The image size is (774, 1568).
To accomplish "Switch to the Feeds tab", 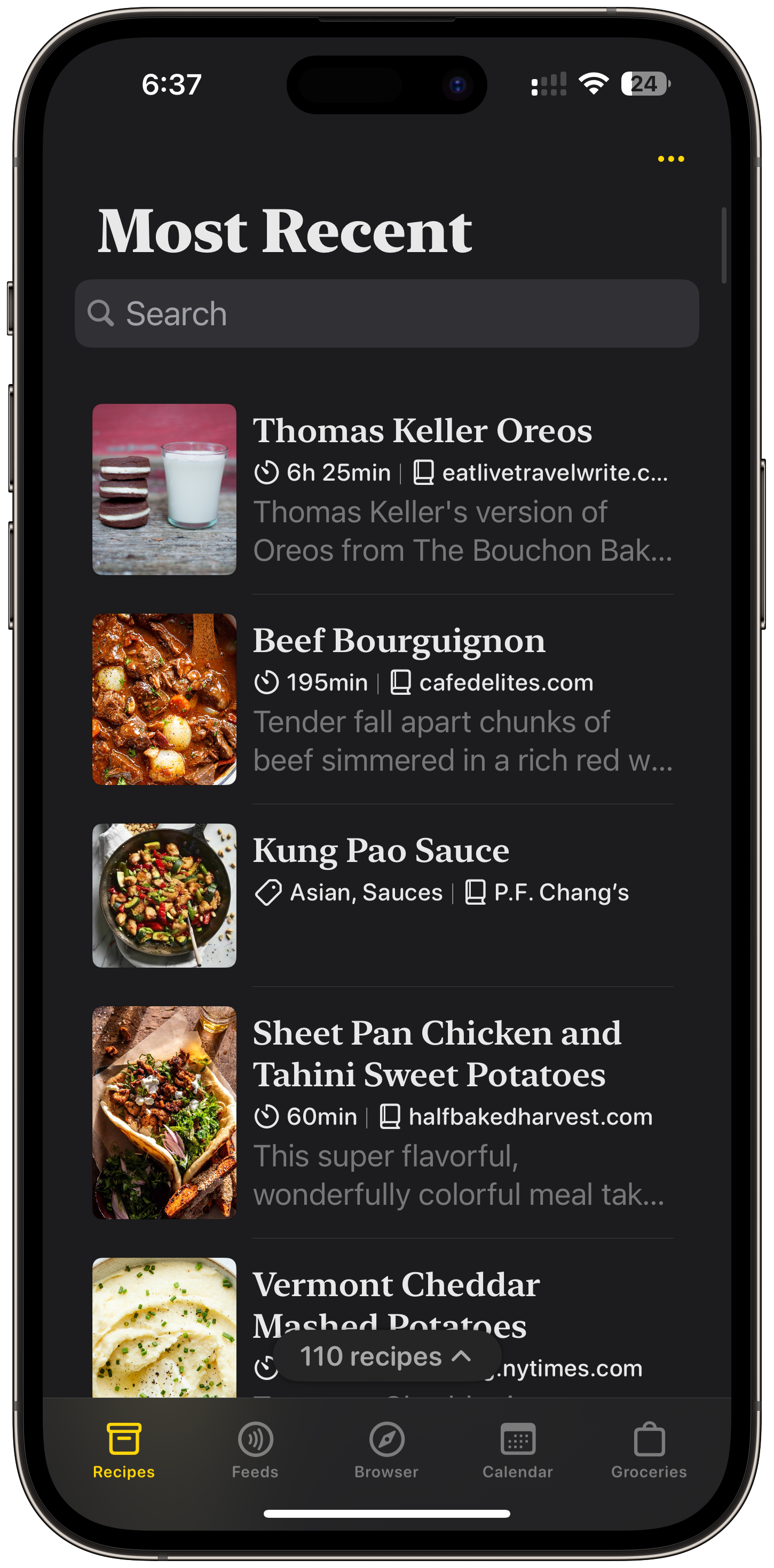I will [x=255, y=1451].
